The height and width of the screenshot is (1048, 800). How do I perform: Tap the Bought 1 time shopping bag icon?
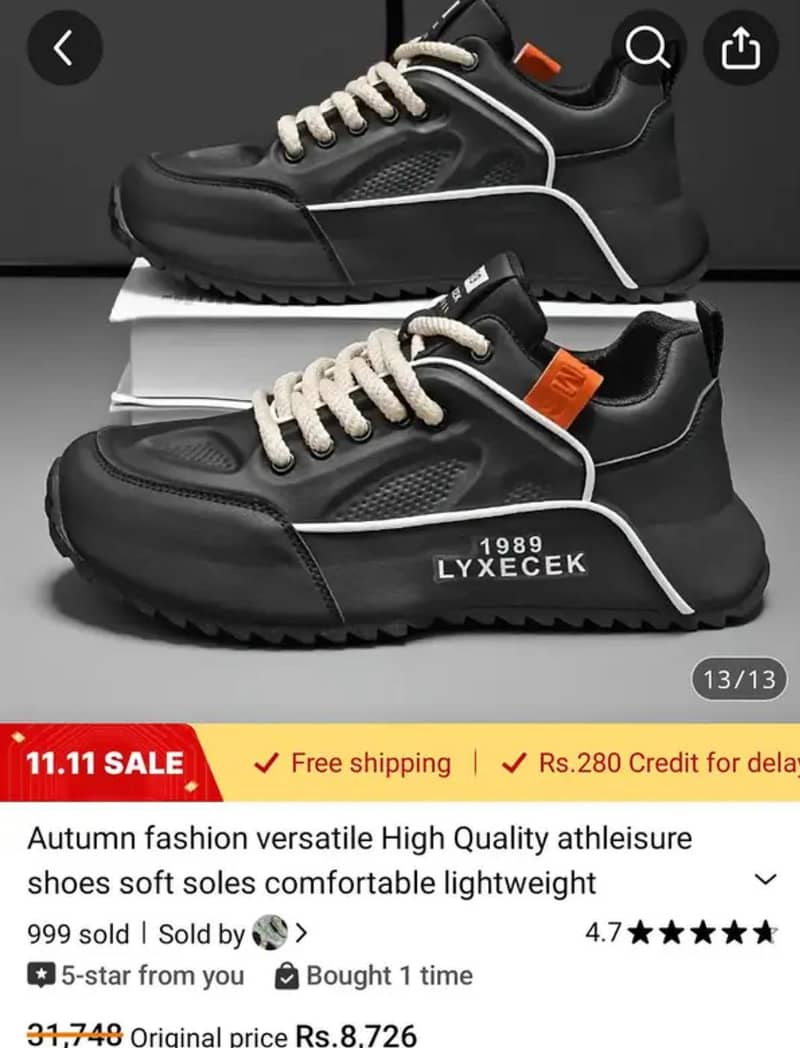click(x=287, y=976)
